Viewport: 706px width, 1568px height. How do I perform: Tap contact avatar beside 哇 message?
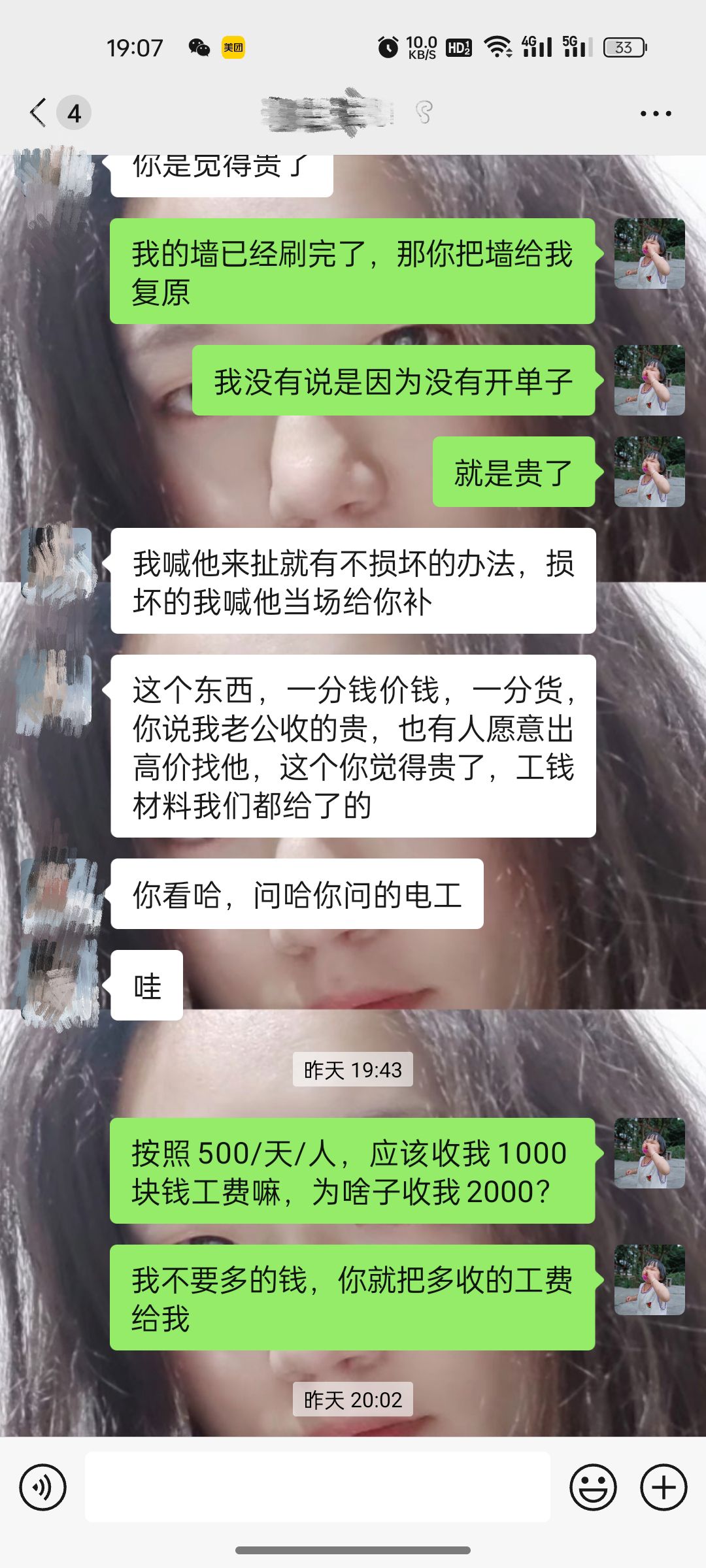(58, 985)
